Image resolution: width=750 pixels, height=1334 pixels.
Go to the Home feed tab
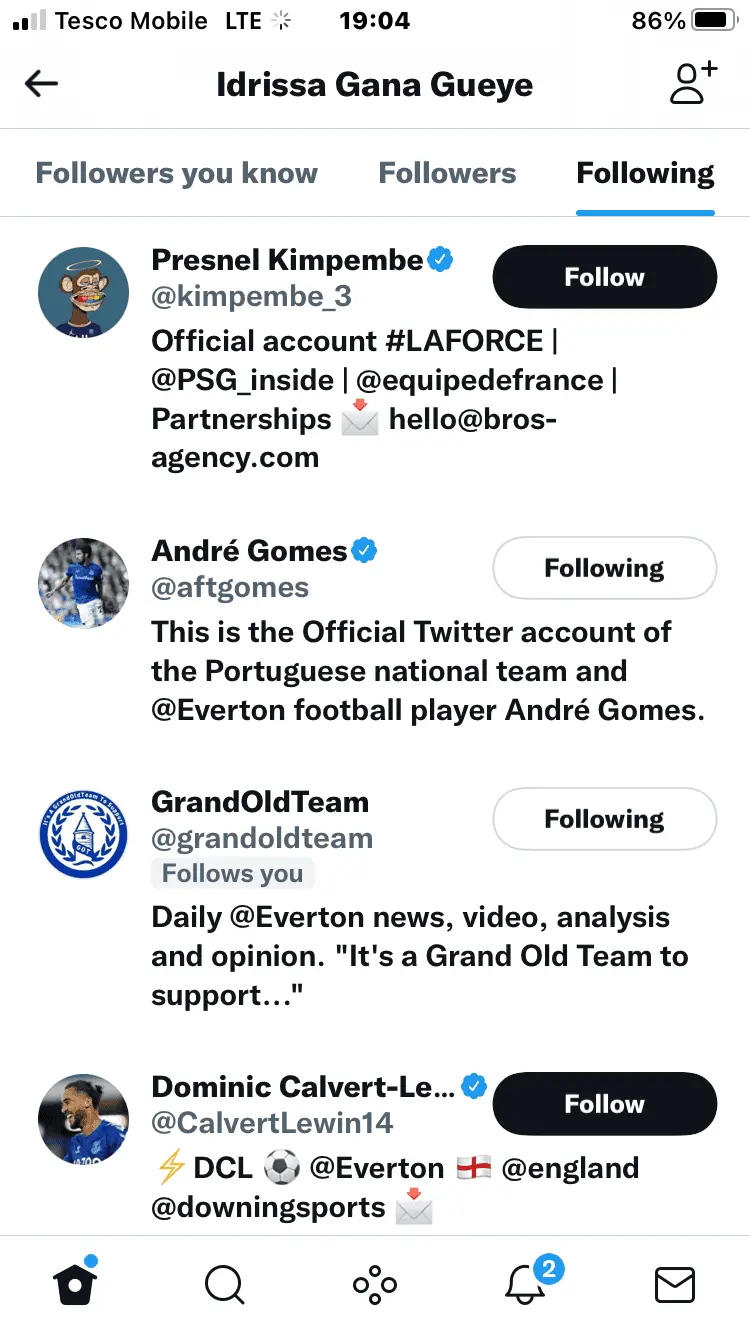tap(76, 1284)
